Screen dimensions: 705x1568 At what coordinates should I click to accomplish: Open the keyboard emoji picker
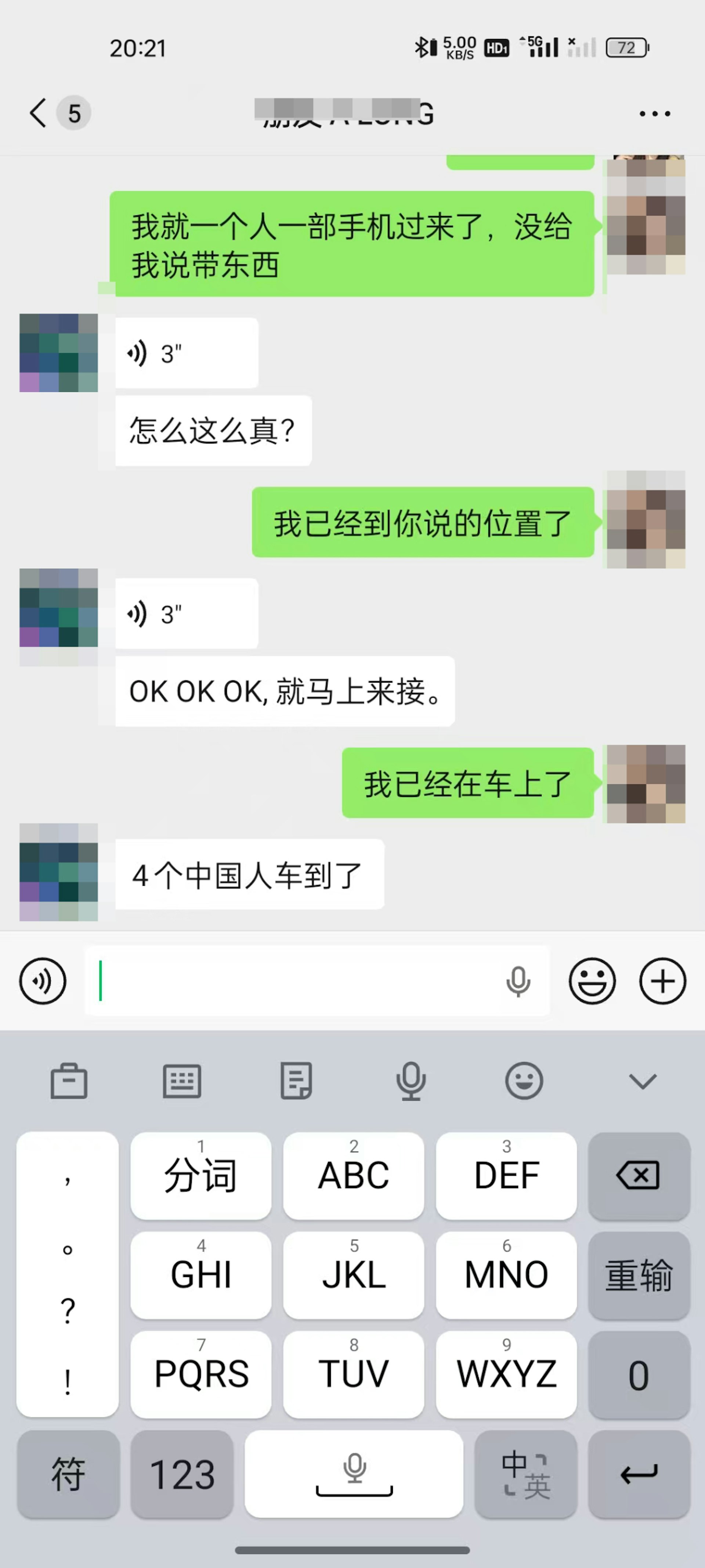click(x=524, y=1081)
